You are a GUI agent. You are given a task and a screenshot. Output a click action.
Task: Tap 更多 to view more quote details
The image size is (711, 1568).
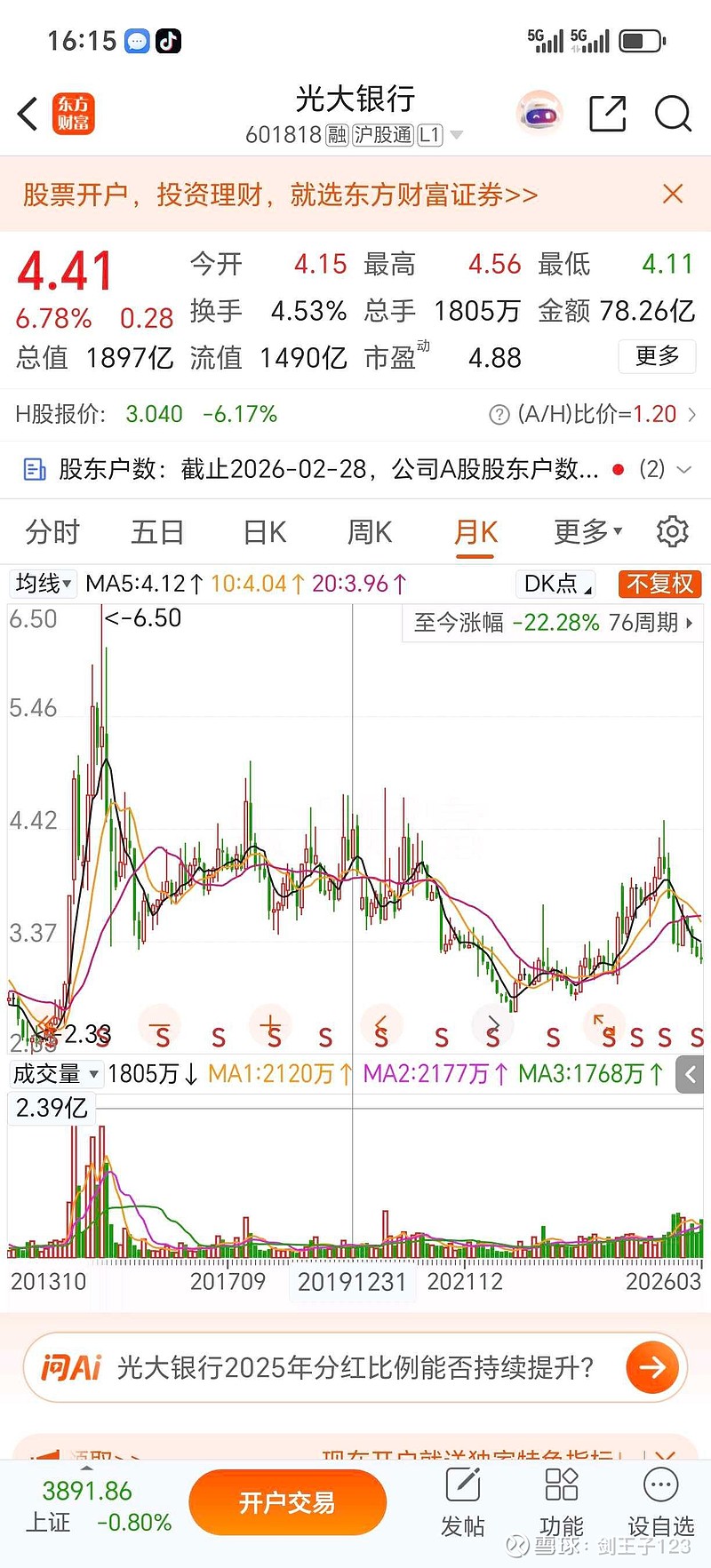pyautogui.click(x=656, y=356)
